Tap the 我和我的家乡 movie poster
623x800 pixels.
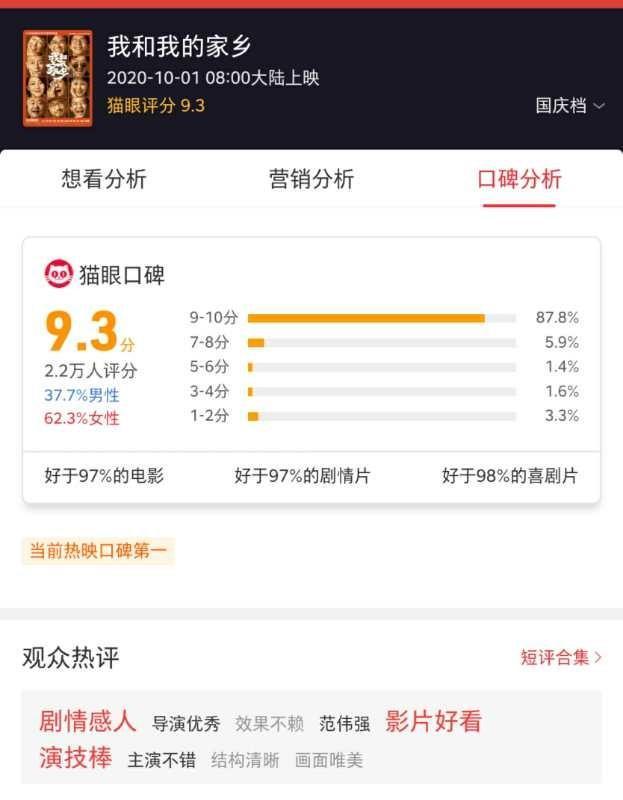tap(58, 78)
